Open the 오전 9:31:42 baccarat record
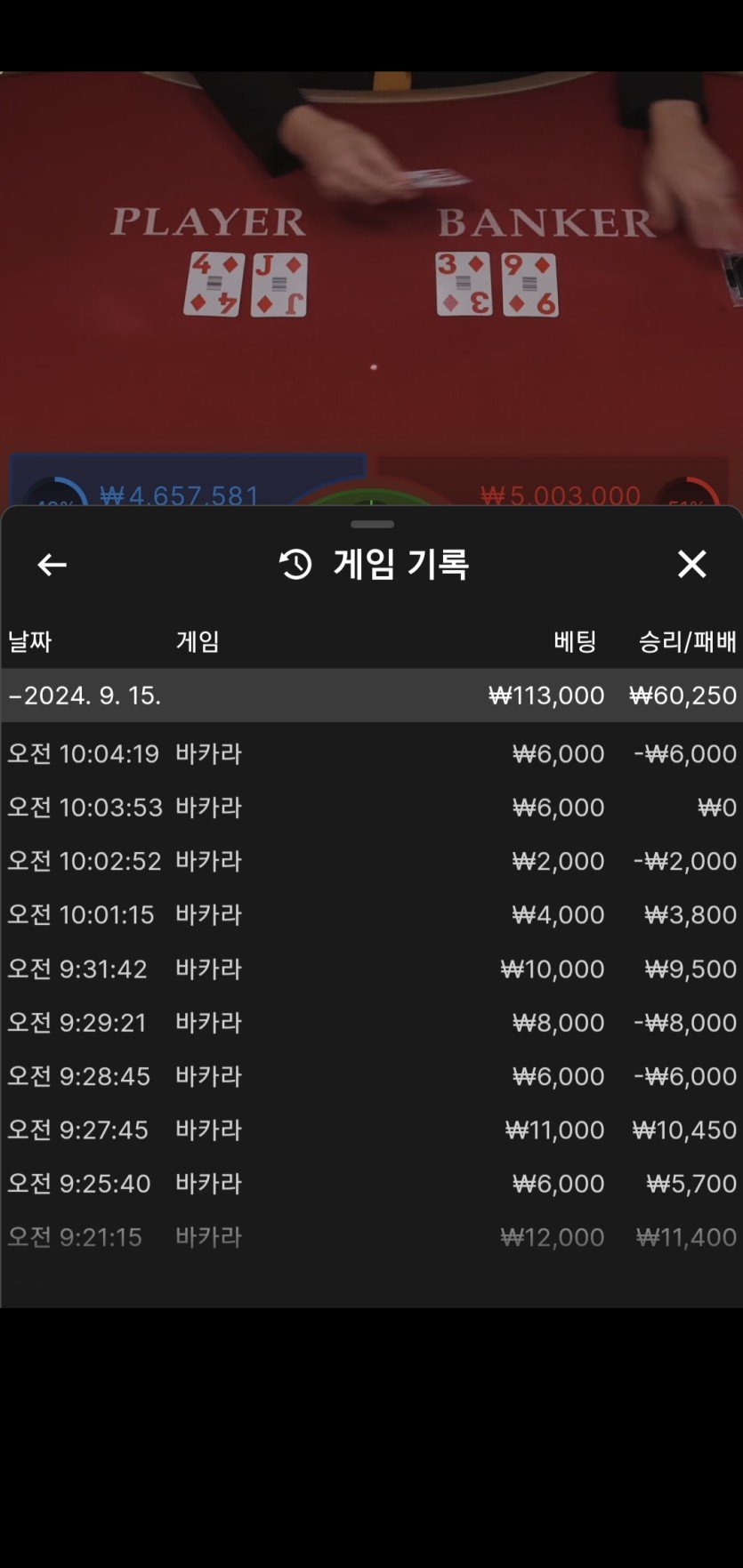Image resolution: width=743 pixels, height=1568 pixels. point(371,969)
